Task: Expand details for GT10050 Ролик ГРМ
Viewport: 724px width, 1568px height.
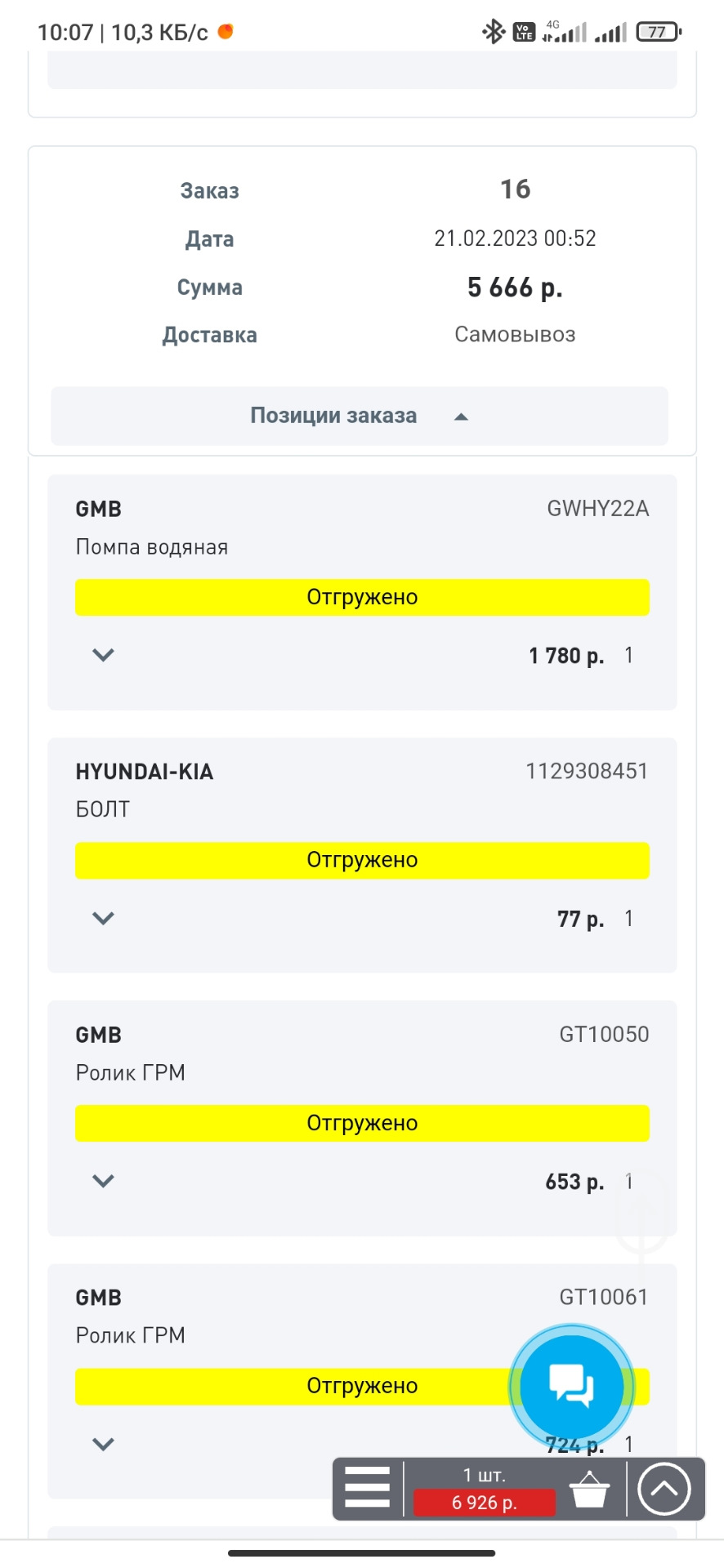Action: pos(102,1180)
